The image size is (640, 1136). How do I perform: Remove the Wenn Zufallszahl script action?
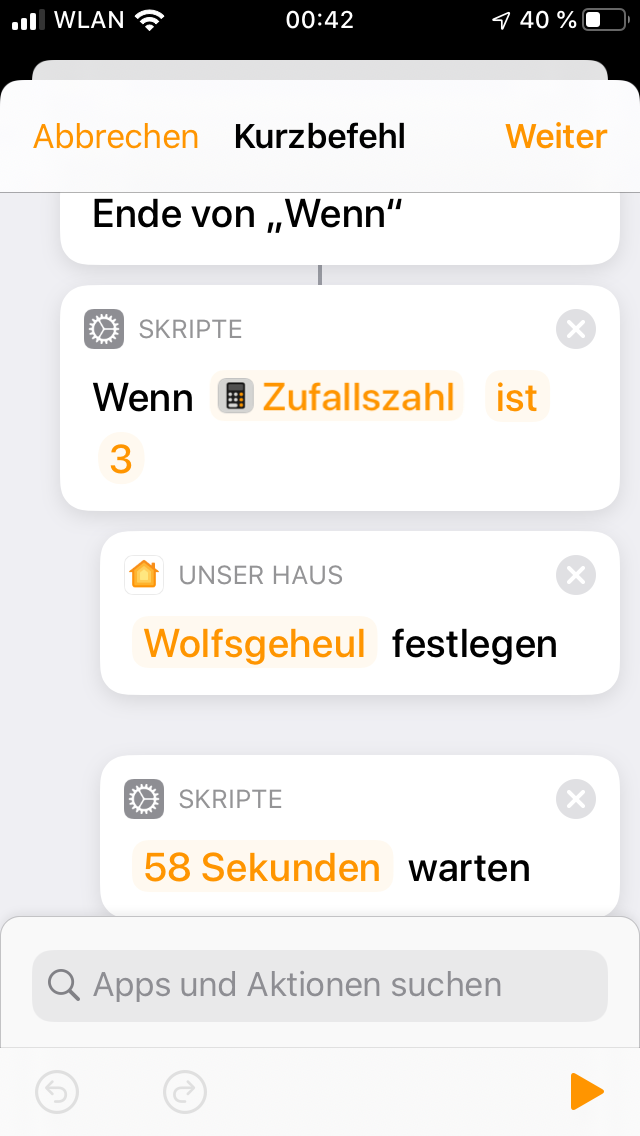coord(575,329)
